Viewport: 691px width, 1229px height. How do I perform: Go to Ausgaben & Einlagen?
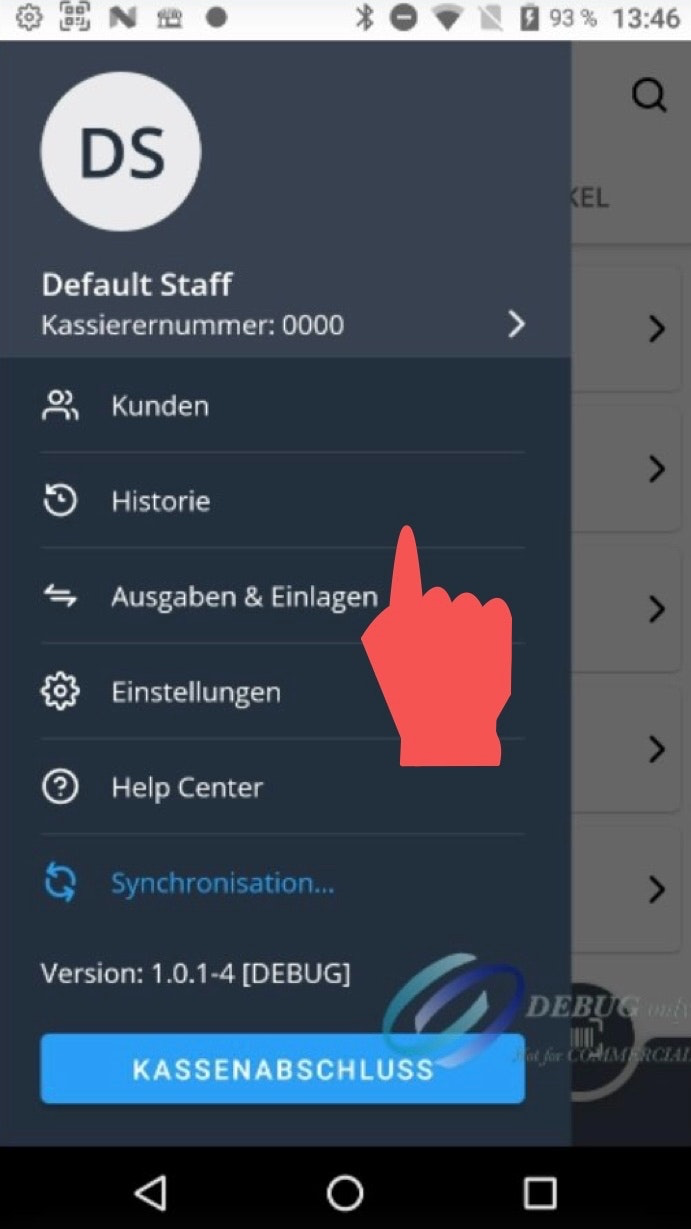tap(243, 597)
